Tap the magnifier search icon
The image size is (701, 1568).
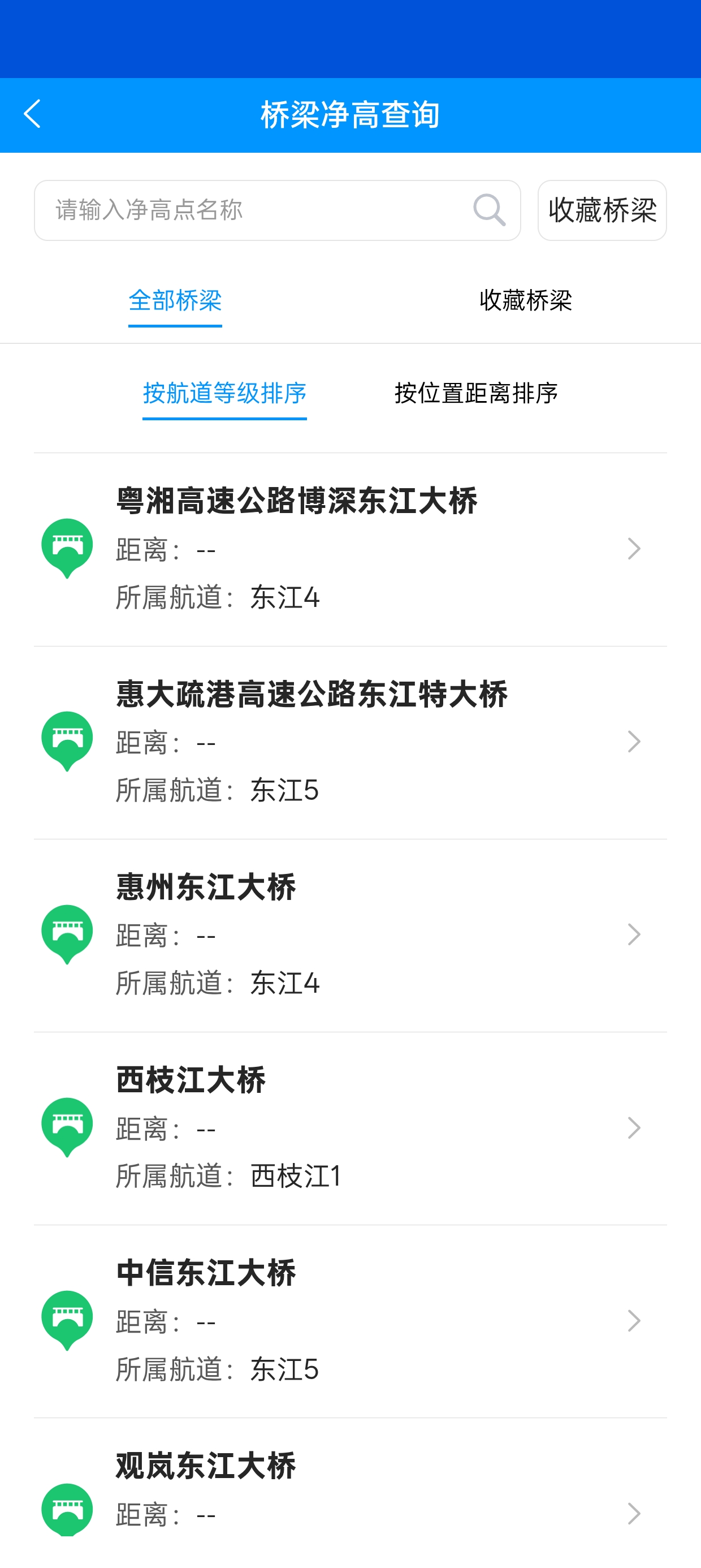(489, 210)
